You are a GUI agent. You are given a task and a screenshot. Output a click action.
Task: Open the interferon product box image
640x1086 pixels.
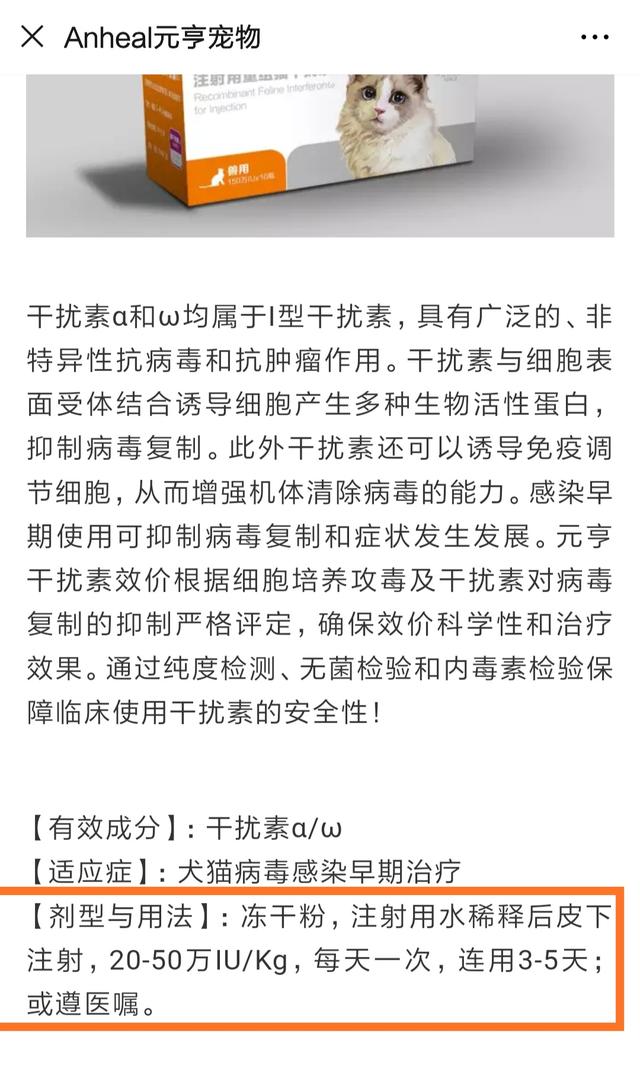[x=320, y=156]
